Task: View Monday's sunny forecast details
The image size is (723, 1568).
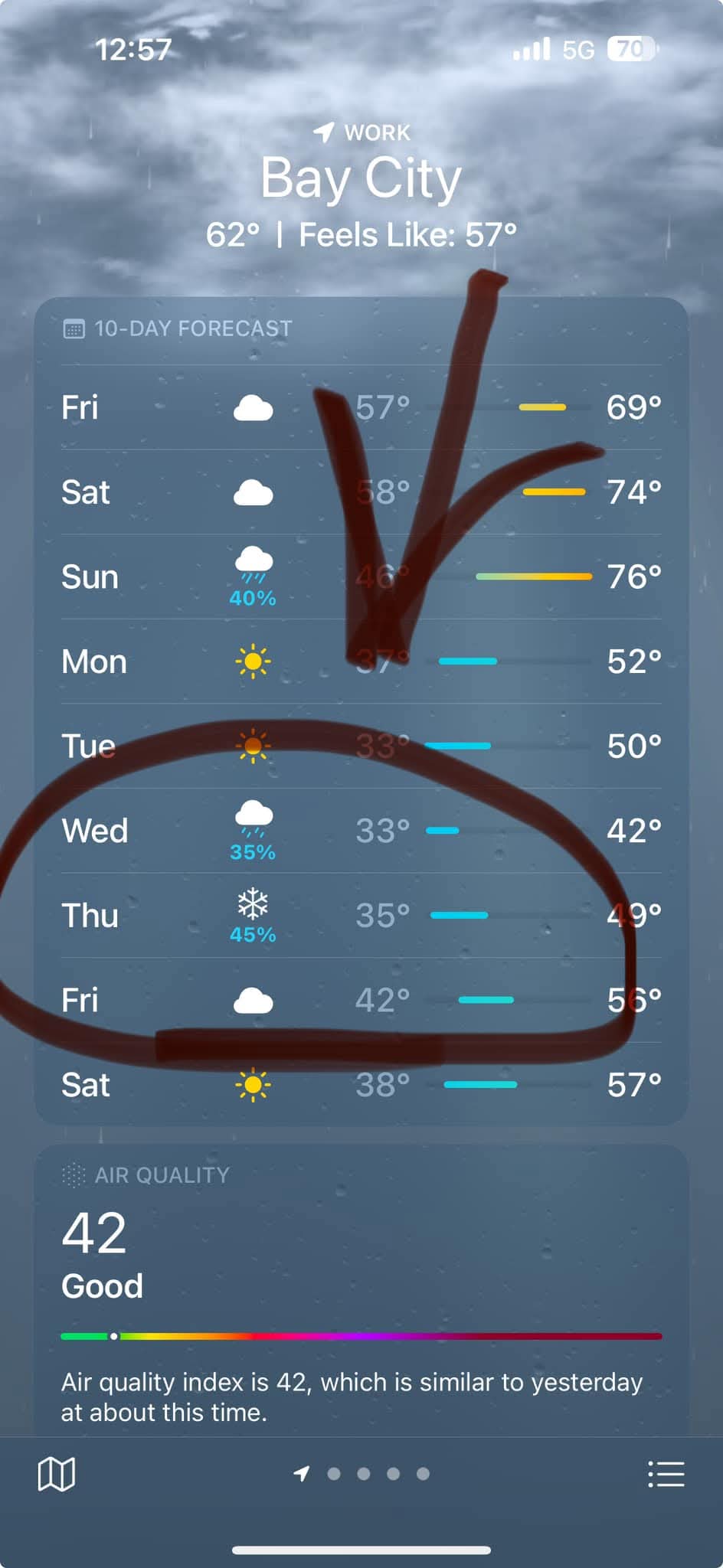Action: click(x=361, y=661)
